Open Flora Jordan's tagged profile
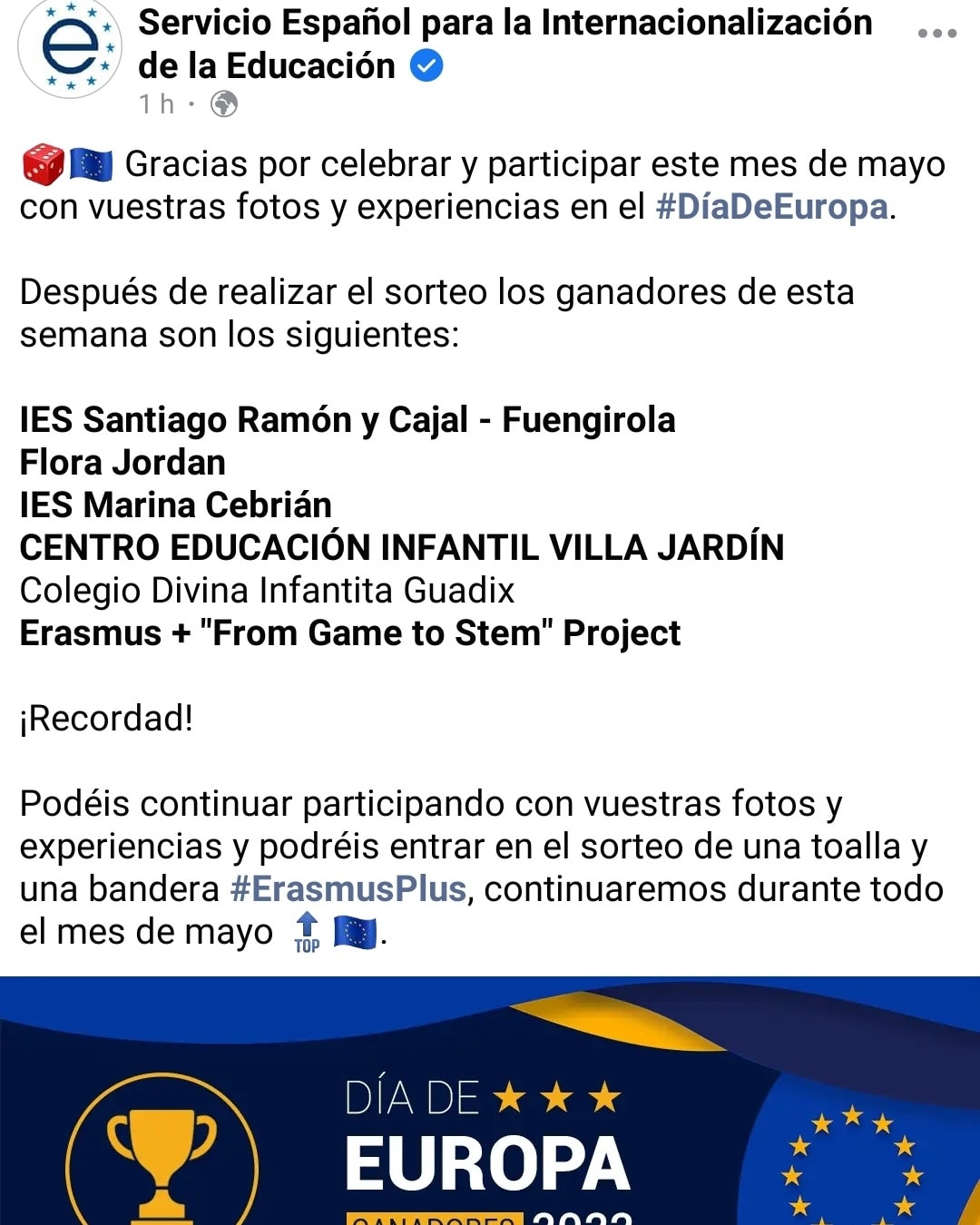Image resolution: width=980 pixels, height=1225 pixels. click(x=122, y=463)
